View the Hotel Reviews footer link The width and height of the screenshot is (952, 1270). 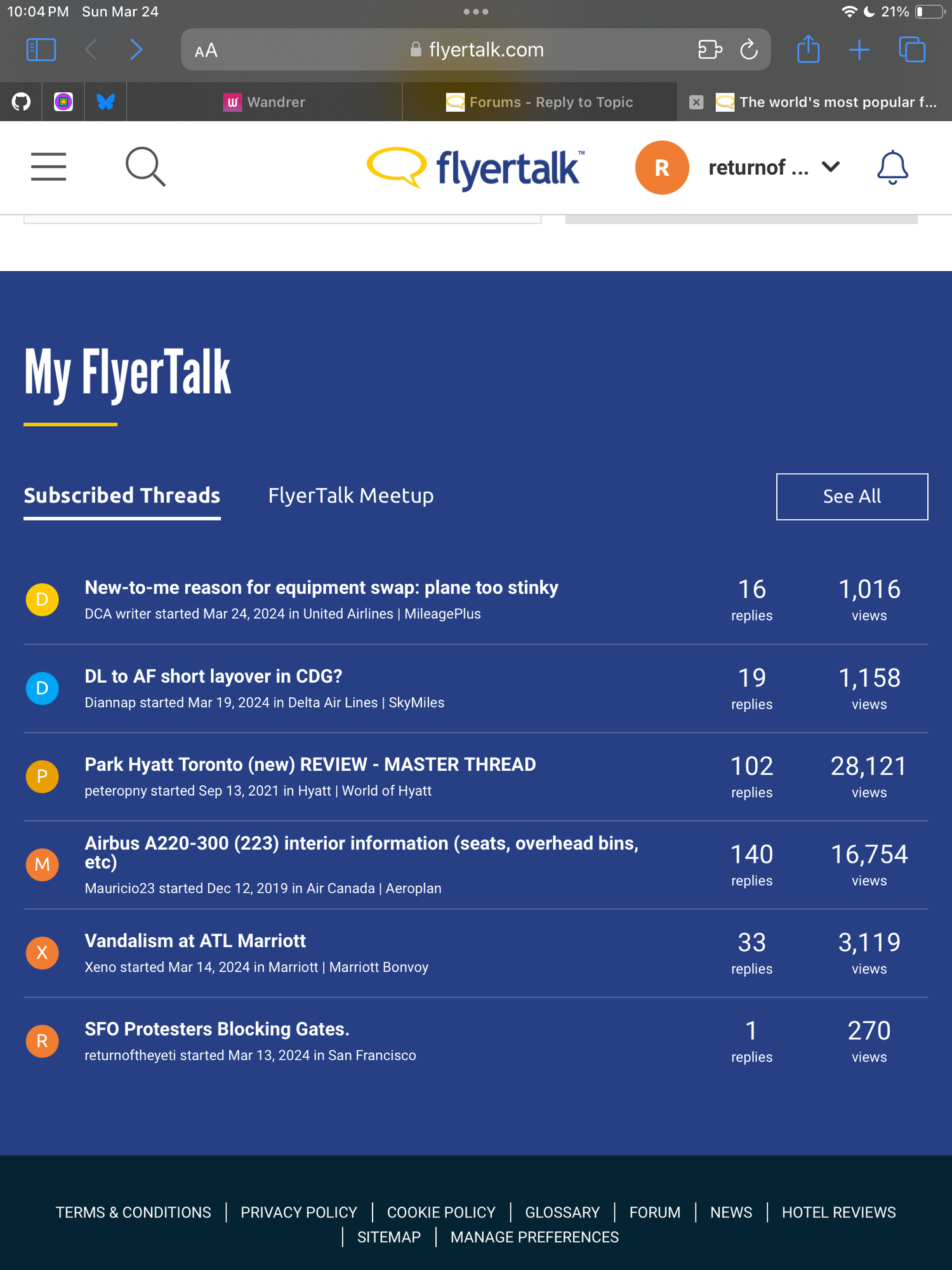(x=838, y=1212)
